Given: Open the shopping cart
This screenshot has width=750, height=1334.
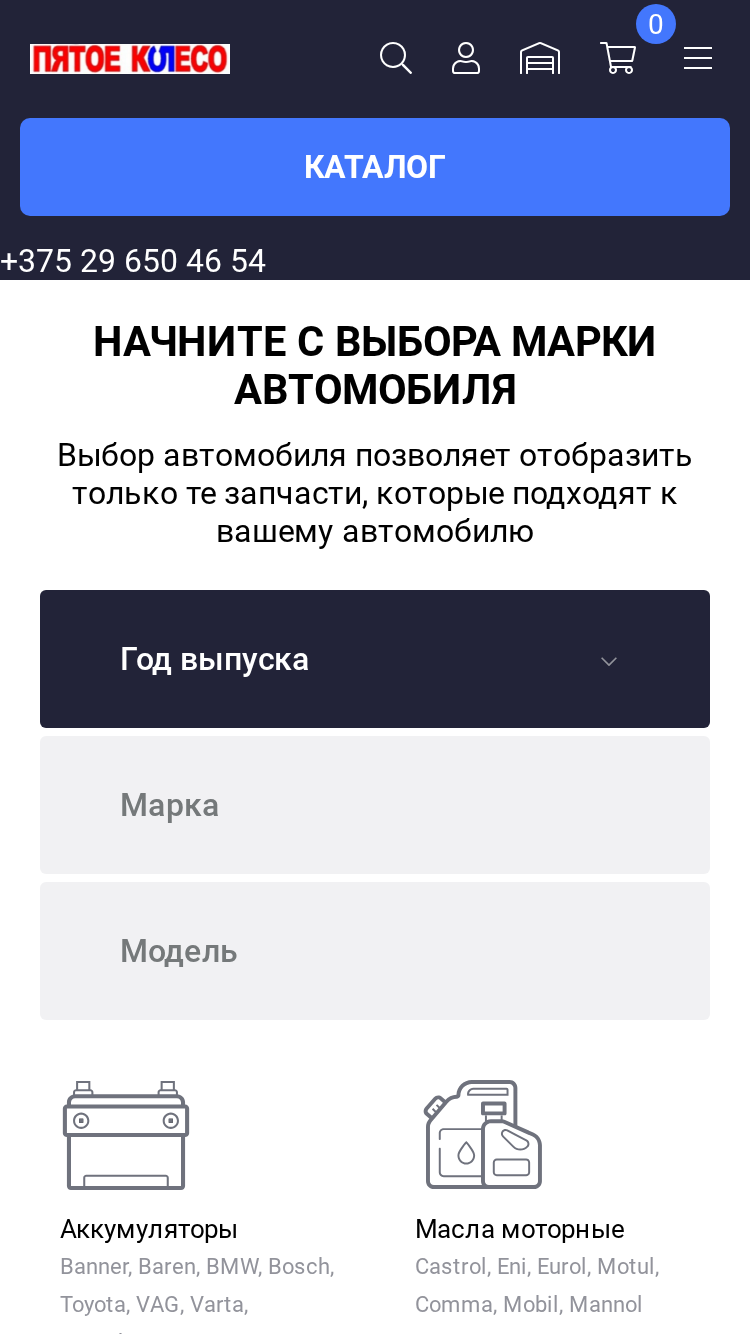Looking at the screenshot, I should pyautogui.click(x=618, y=58).
